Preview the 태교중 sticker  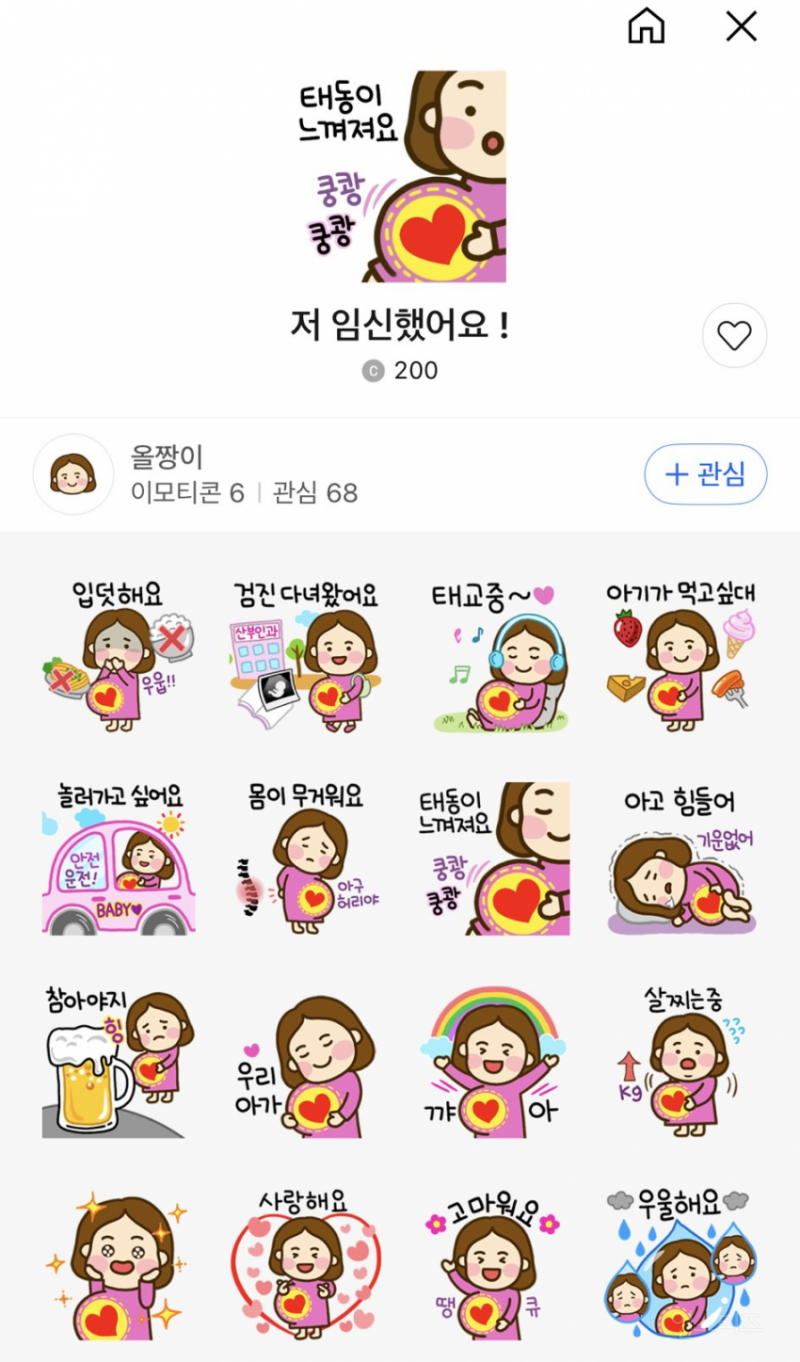coord(493,657)
